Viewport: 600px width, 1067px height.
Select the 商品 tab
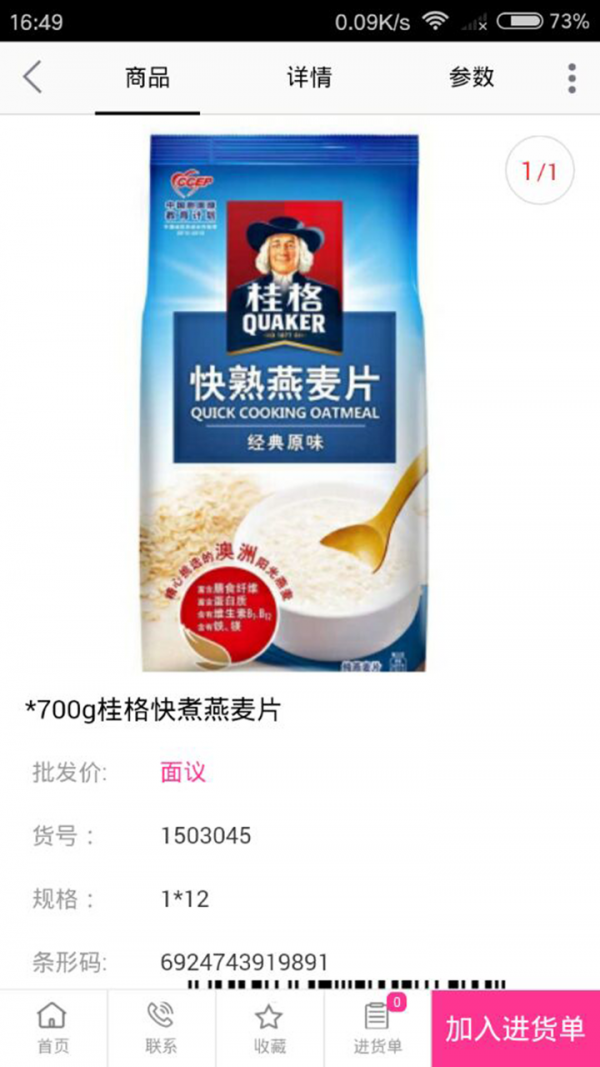(x=147, y=78)
